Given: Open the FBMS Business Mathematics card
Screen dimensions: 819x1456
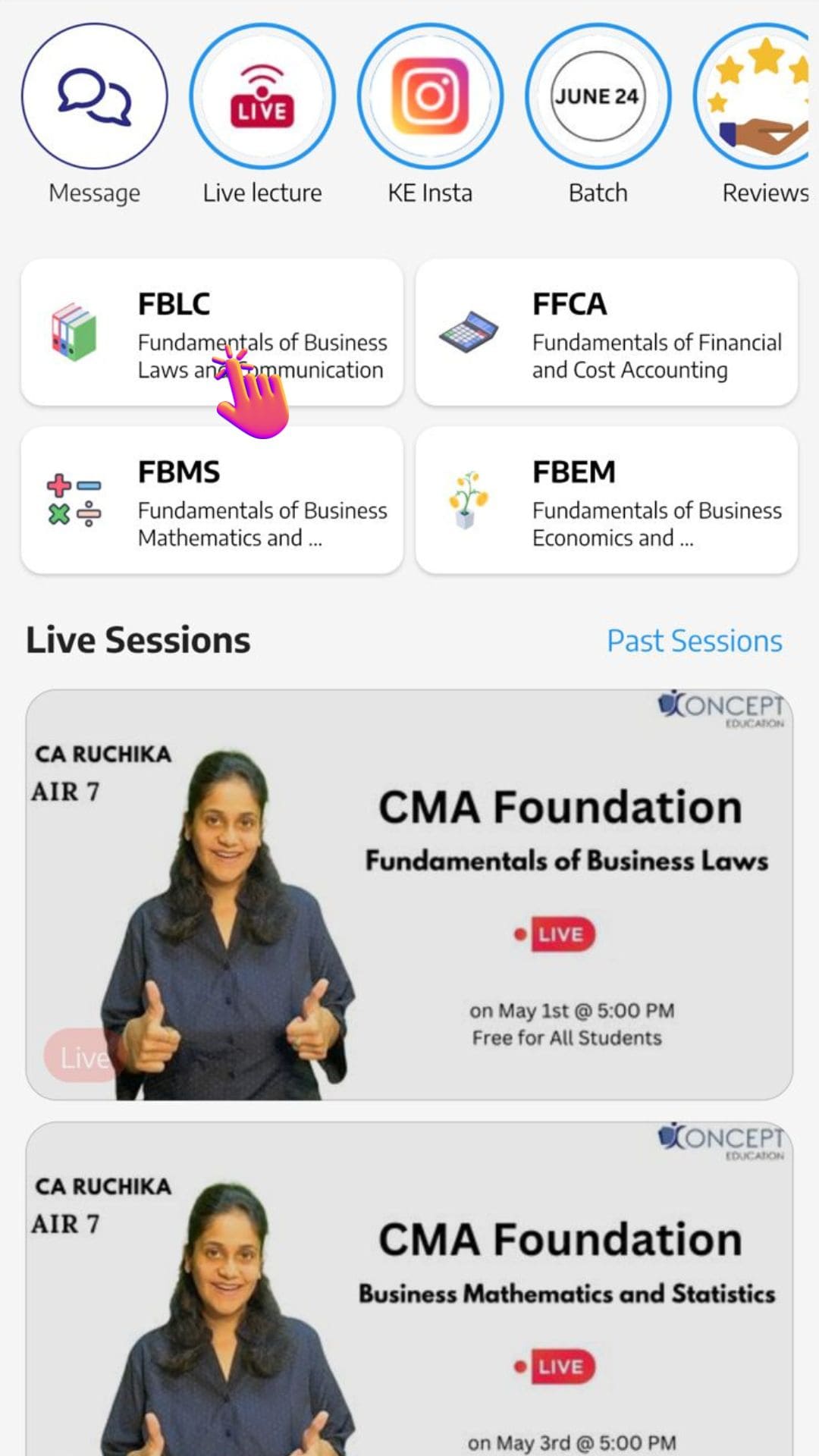Looking at the screenshot, I should (214, 499).
